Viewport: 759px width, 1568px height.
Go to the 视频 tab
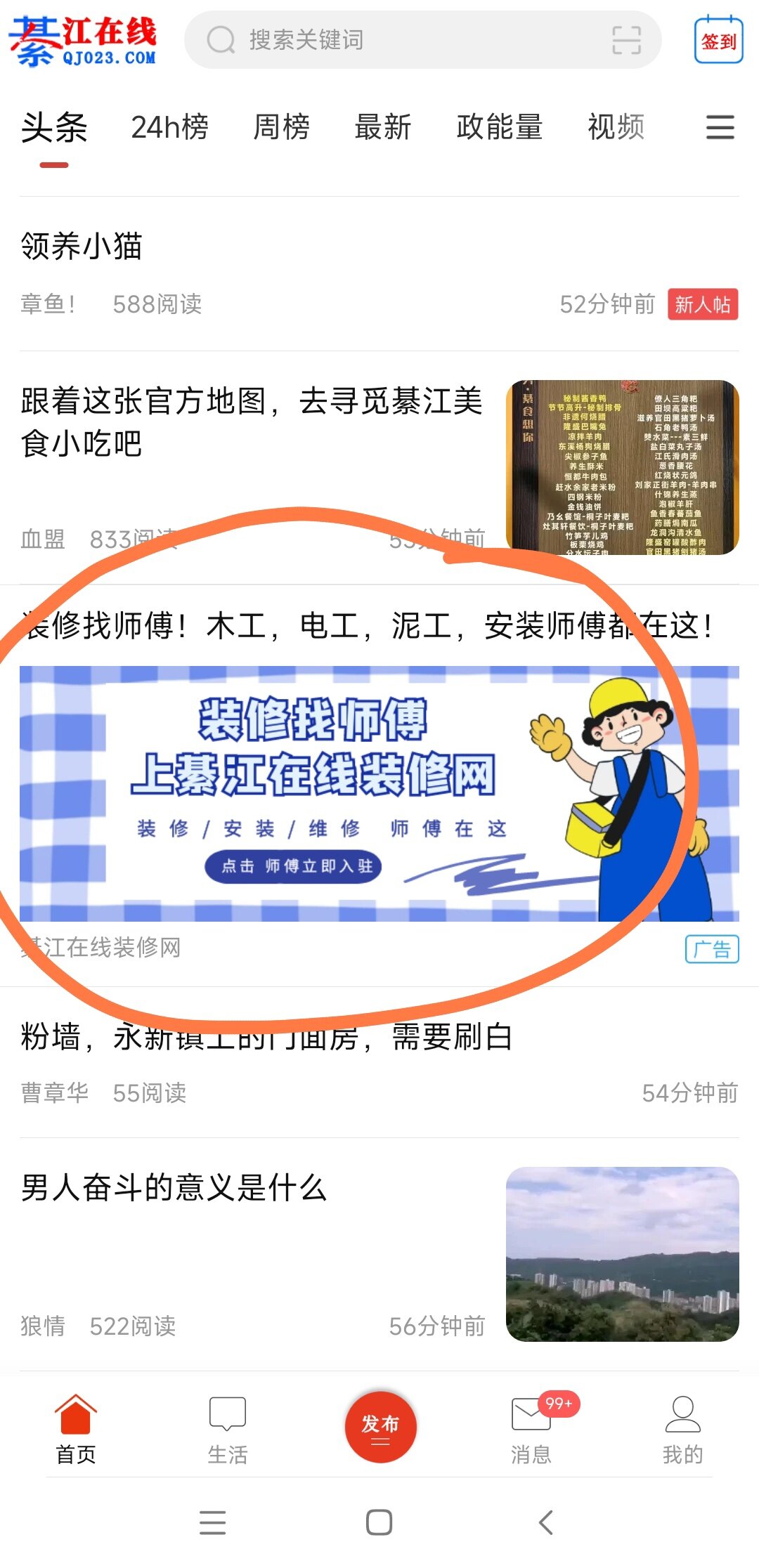pos(616,128)
